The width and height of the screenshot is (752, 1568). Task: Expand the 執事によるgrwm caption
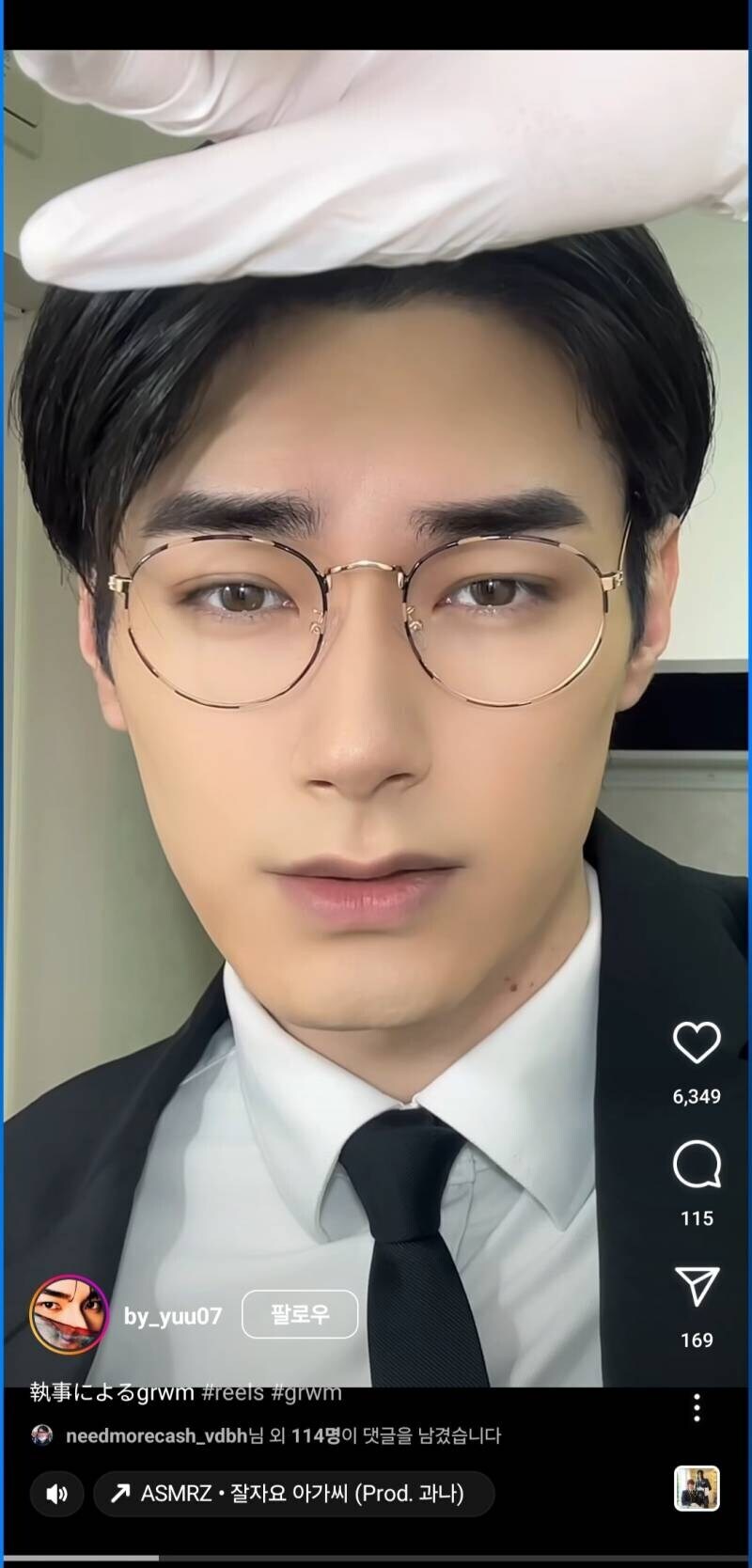tap(186, 1392)
